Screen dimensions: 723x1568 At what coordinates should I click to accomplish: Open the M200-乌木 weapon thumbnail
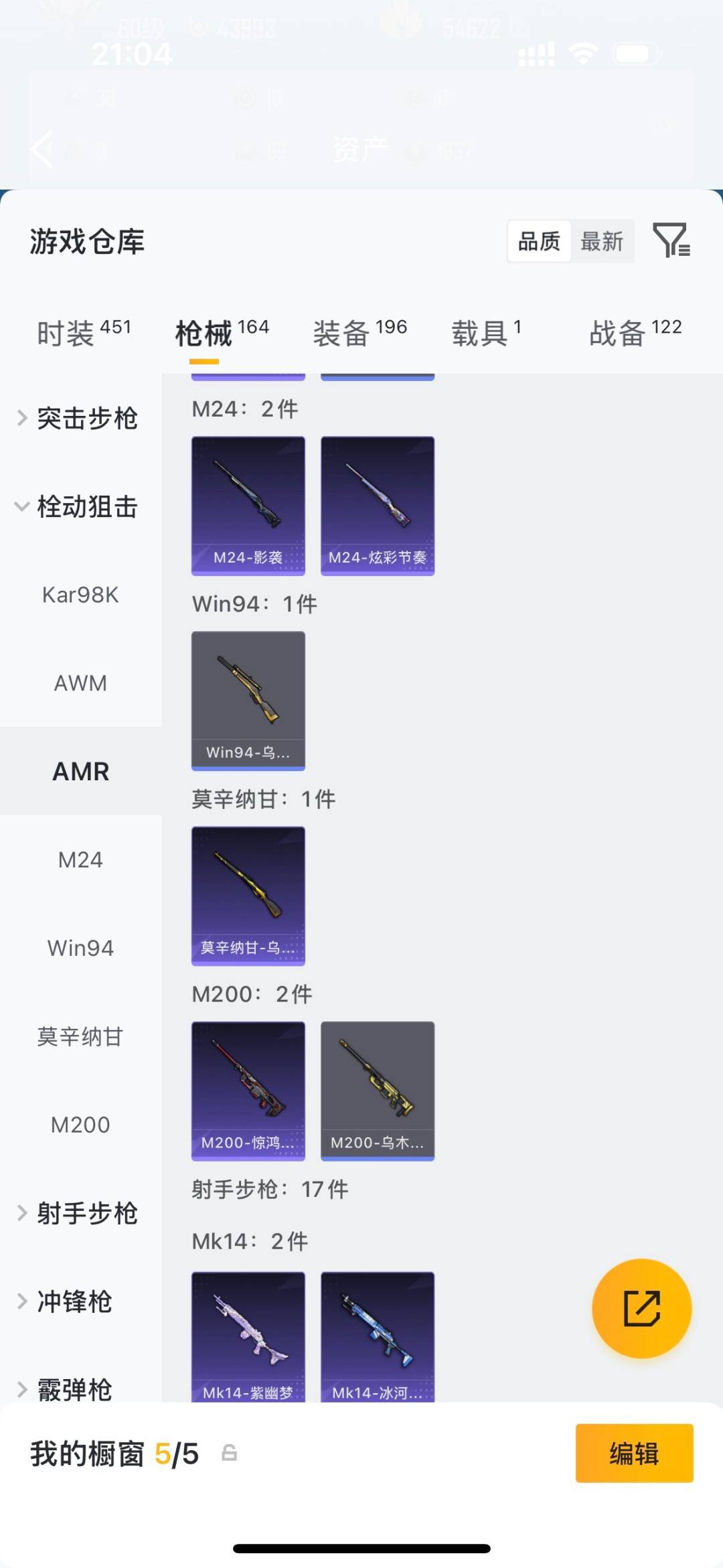pyautogui.click(x=377, y=1090)
